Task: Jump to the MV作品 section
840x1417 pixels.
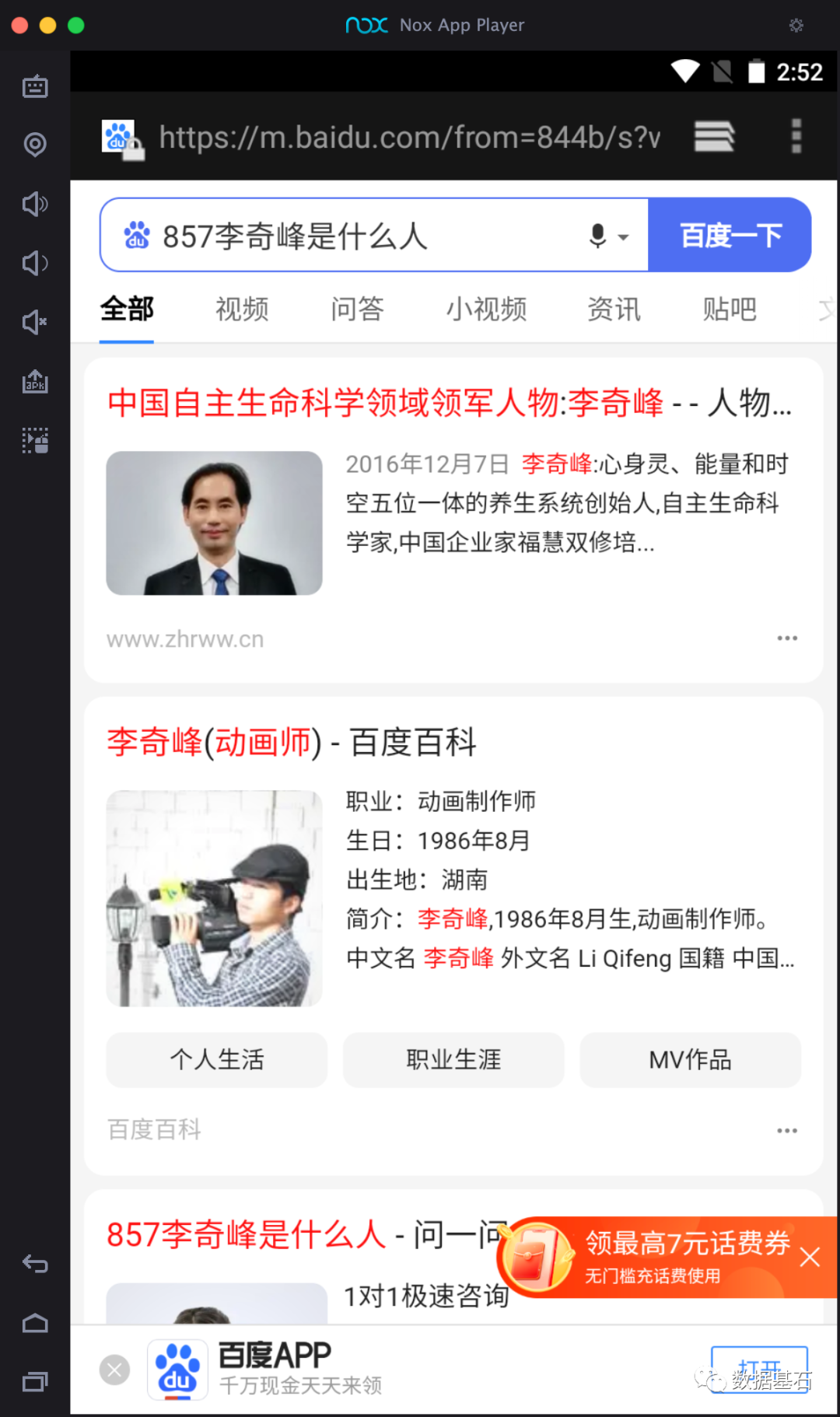Action: point(690,1059)
